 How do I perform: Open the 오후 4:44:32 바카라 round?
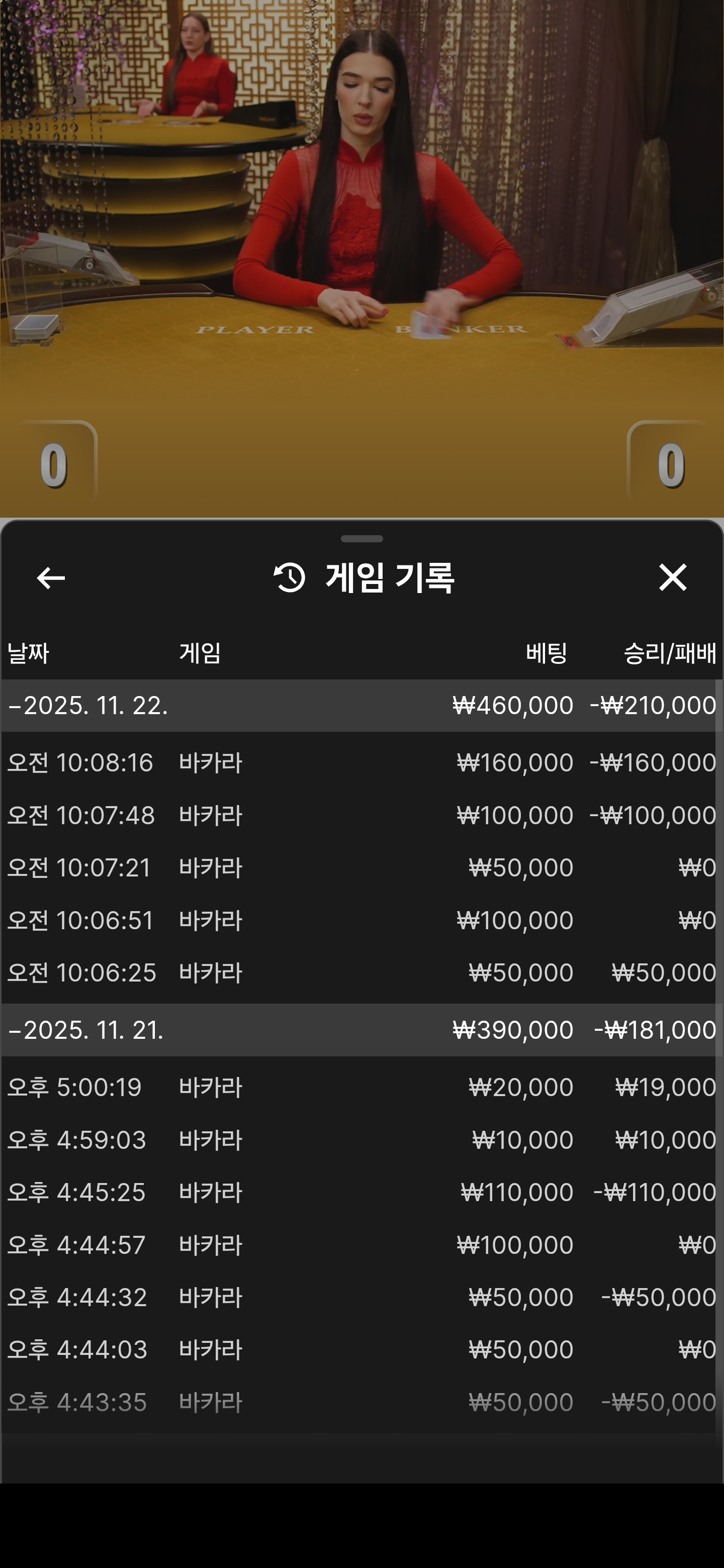click(x=361, y=1297)
